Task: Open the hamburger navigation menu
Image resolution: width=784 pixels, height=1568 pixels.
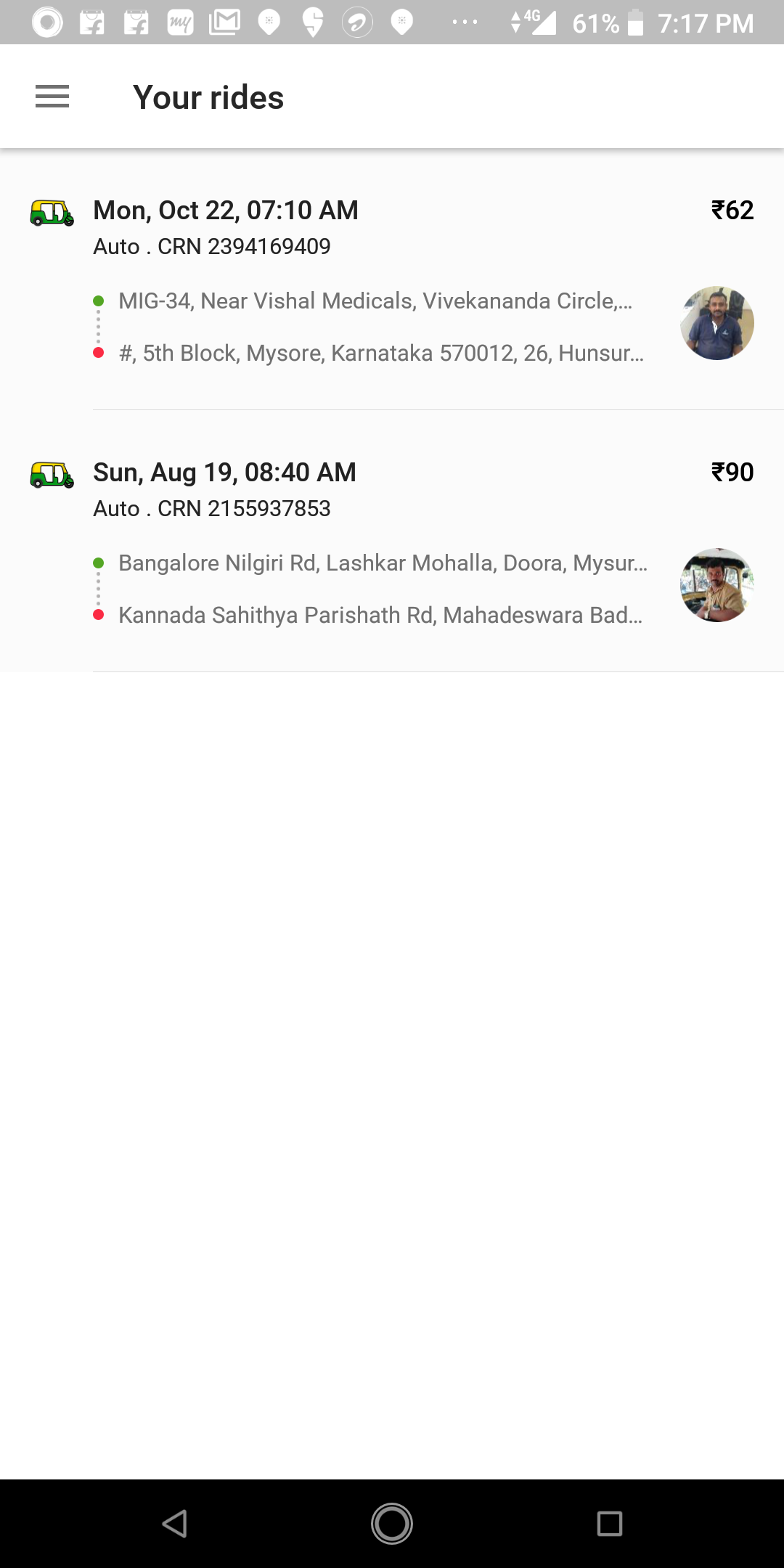Action: tap(52, 97)
